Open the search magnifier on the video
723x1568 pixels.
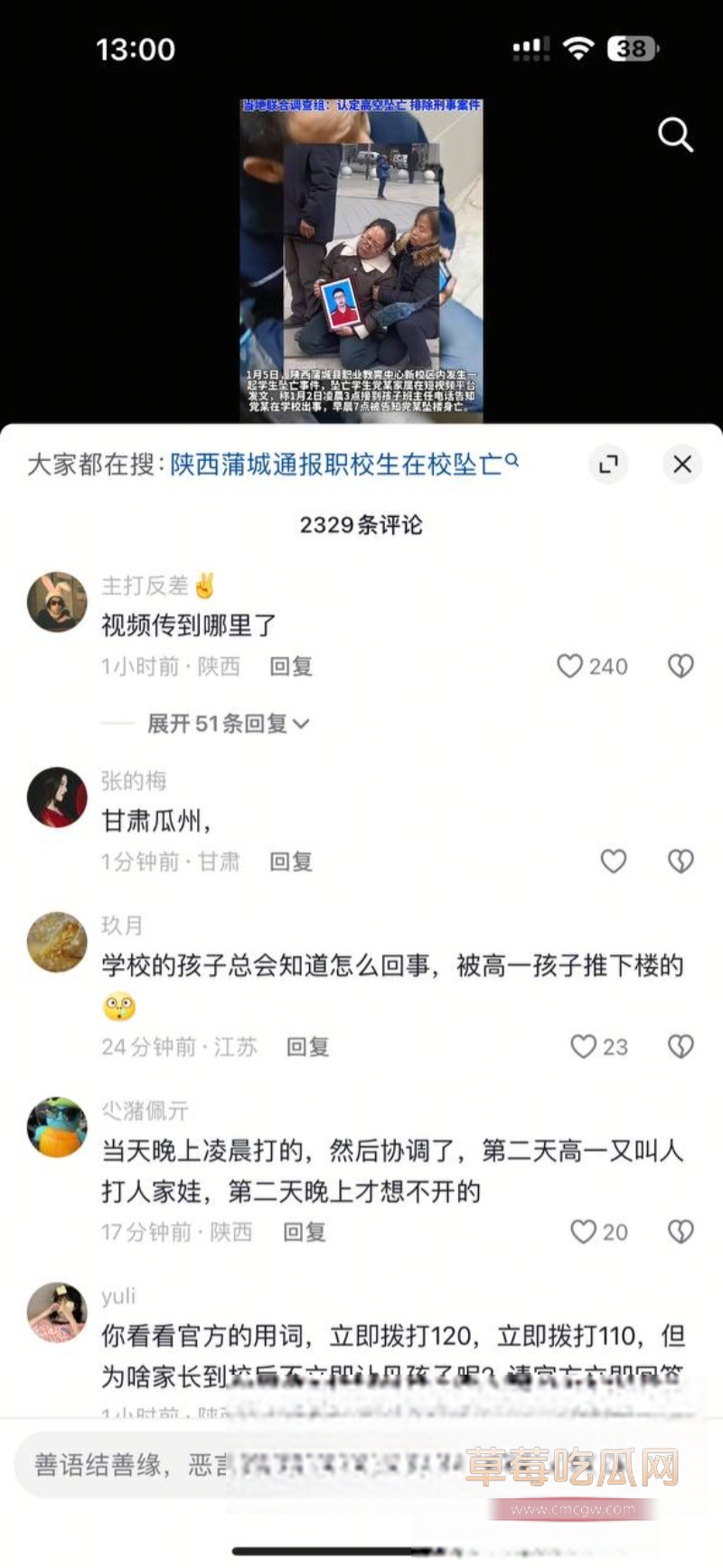coord(674,136)
